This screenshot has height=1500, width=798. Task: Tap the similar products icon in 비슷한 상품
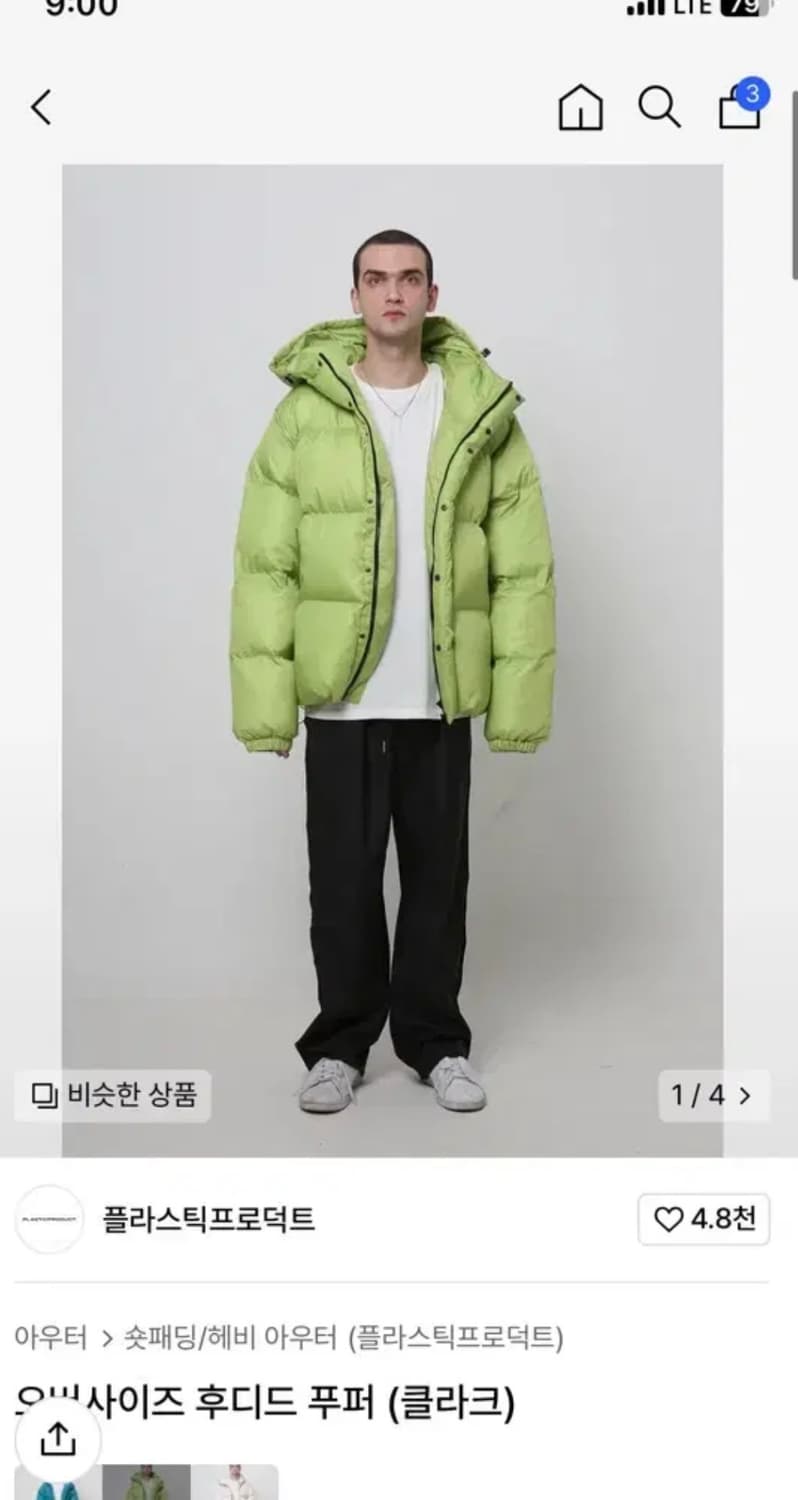pos(42,1097)
